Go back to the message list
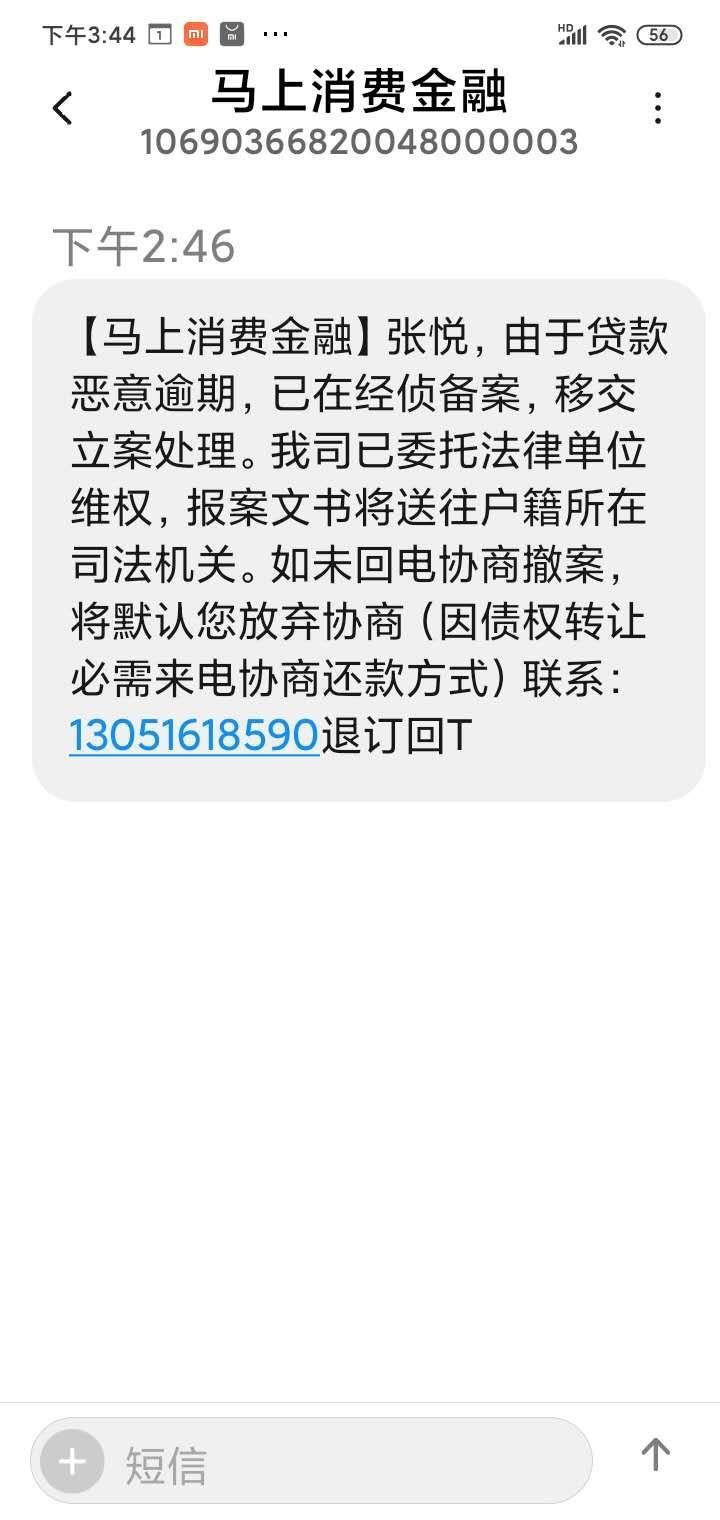720x1520 pixels. click(x=63, y=108)
